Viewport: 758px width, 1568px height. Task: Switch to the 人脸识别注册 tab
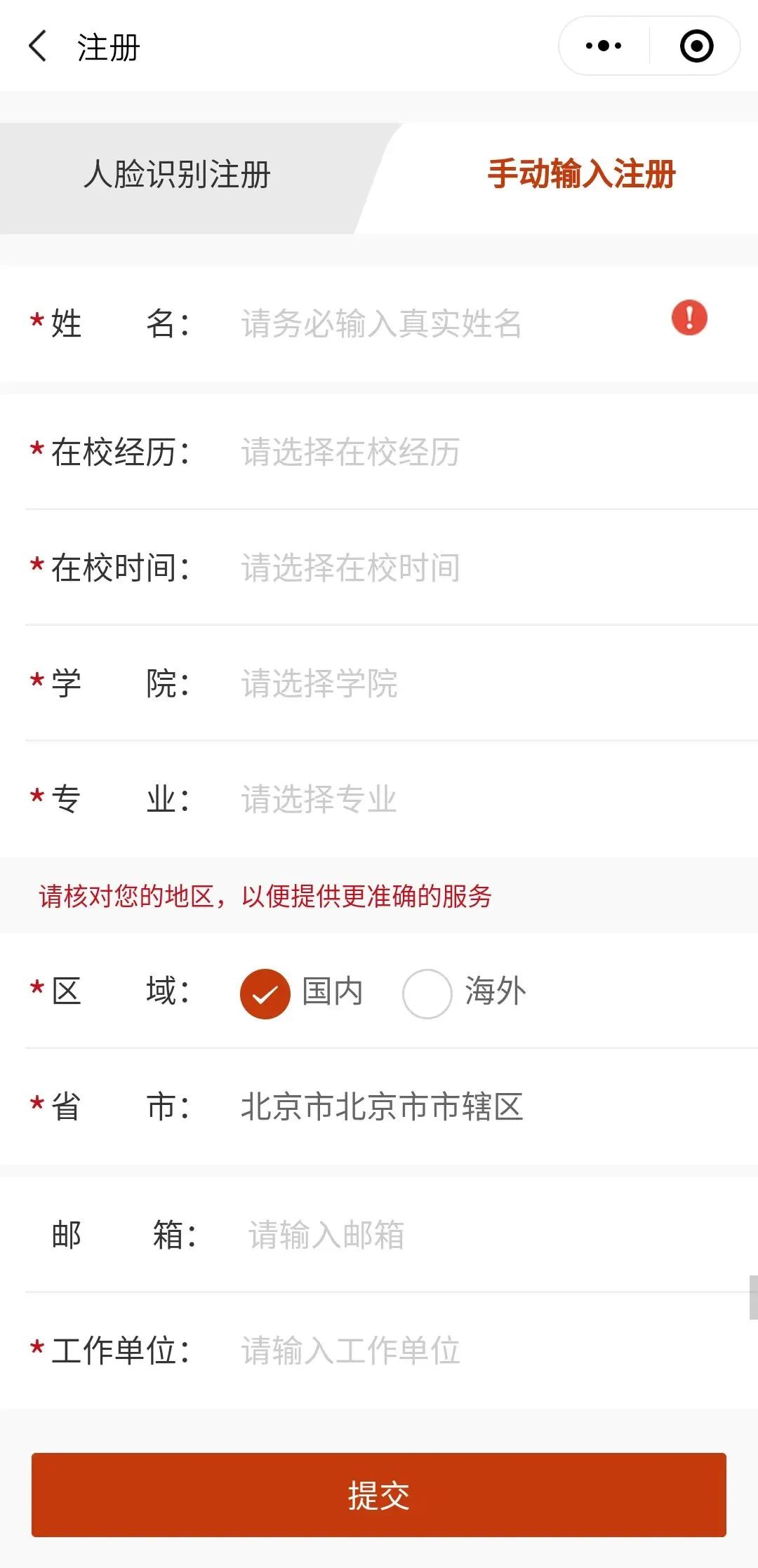click(x=177, y=175)
